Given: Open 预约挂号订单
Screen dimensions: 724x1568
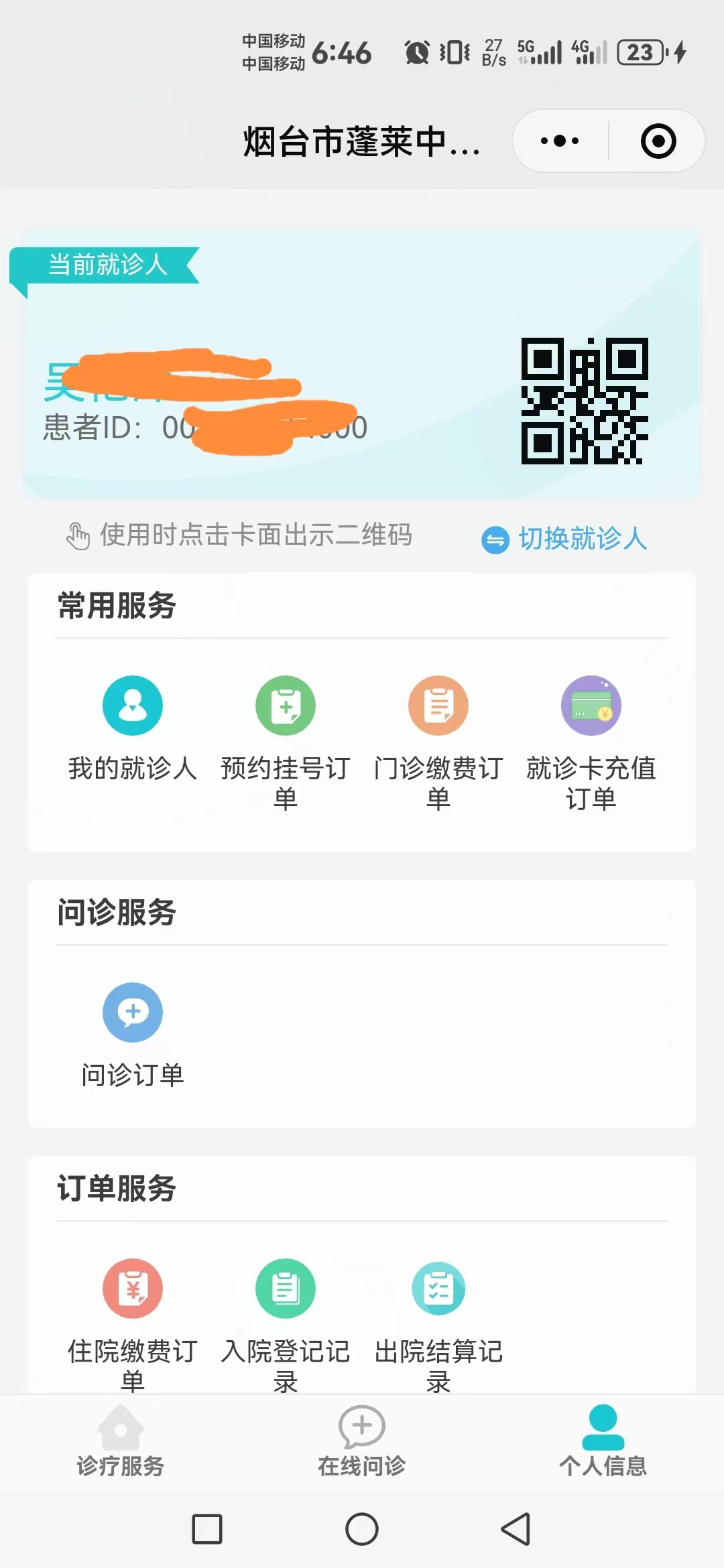Looking at the screenshot, I should (x=286, y=744).
